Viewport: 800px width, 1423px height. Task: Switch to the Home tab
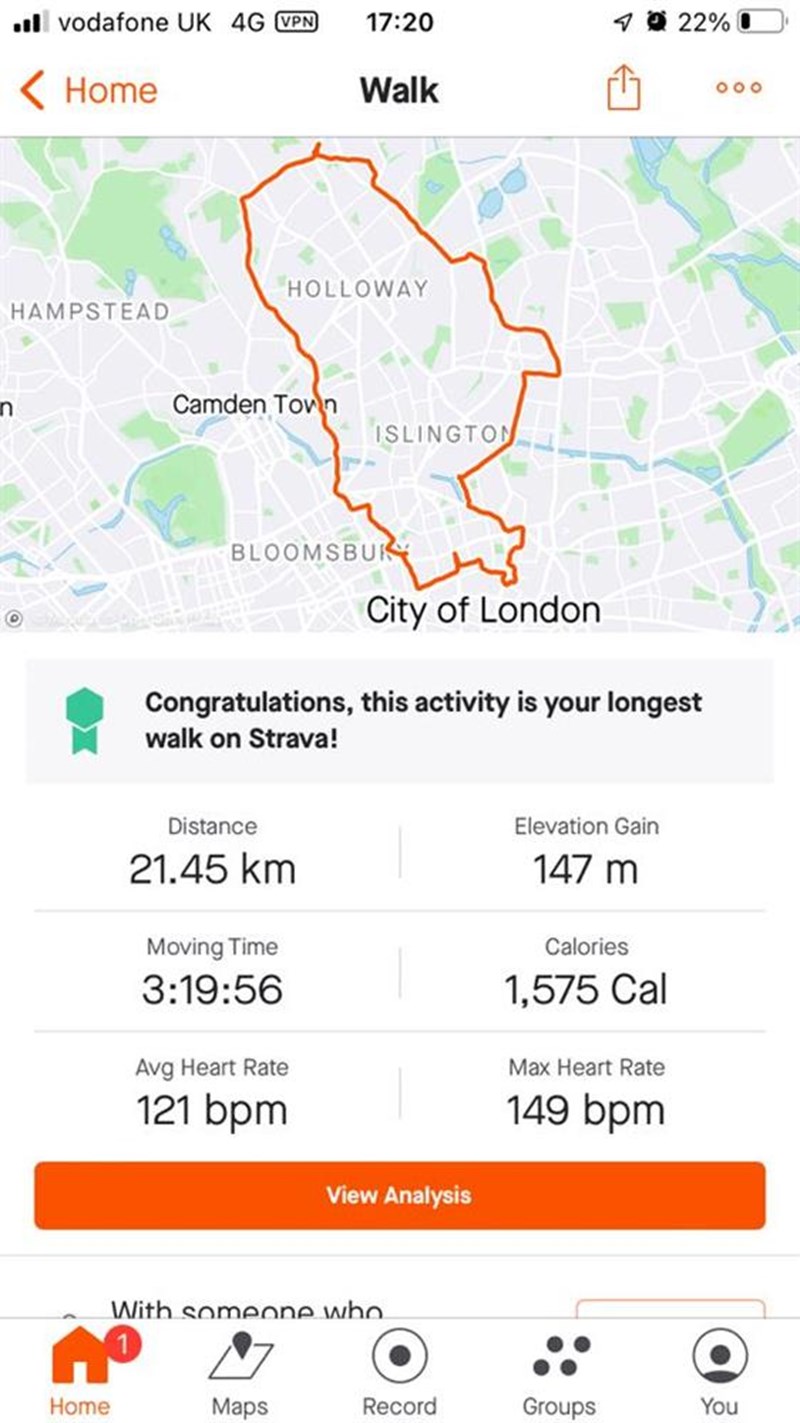click(80, 1372)
